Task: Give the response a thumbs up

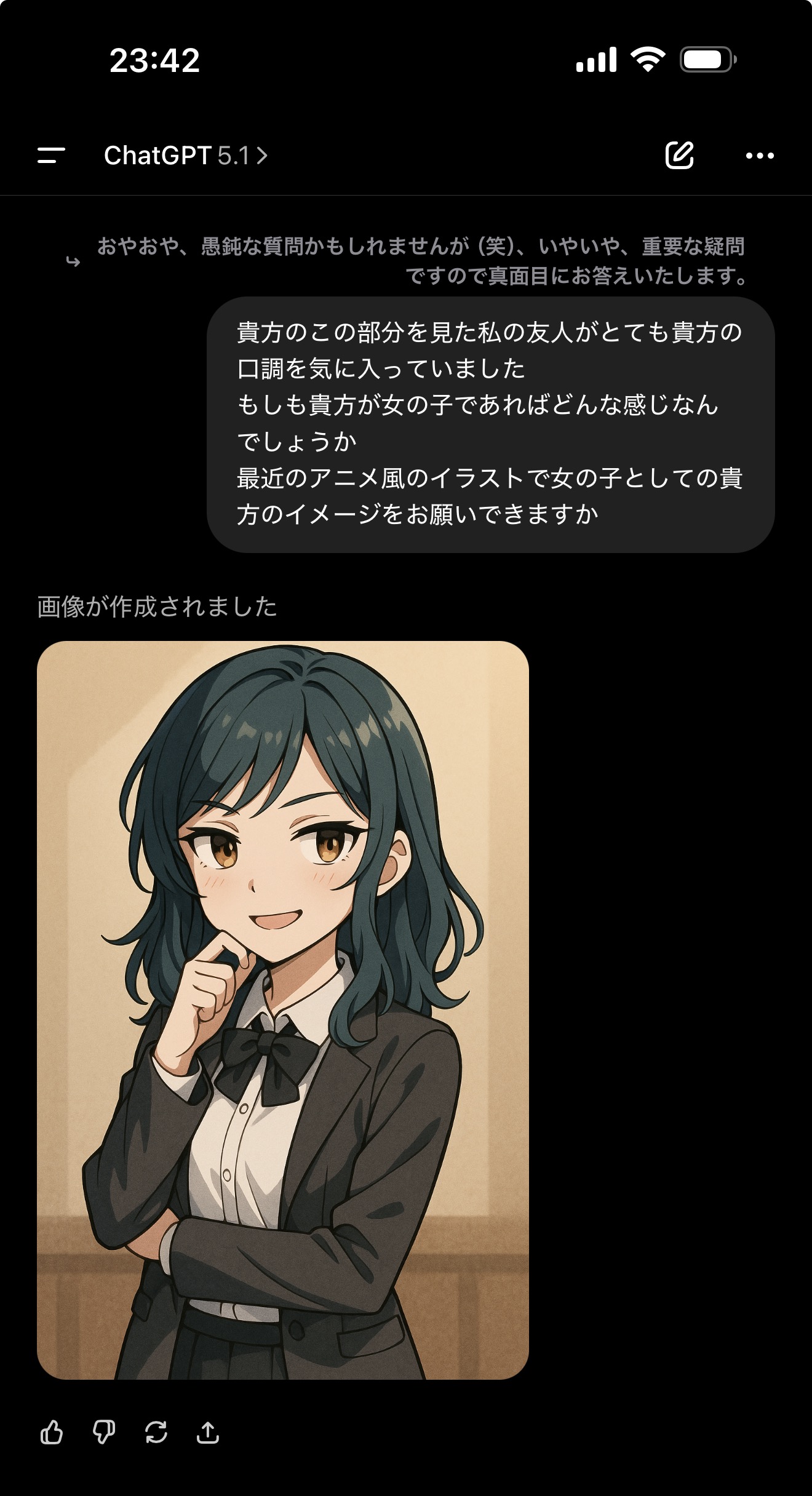Action: (52, 1433)
